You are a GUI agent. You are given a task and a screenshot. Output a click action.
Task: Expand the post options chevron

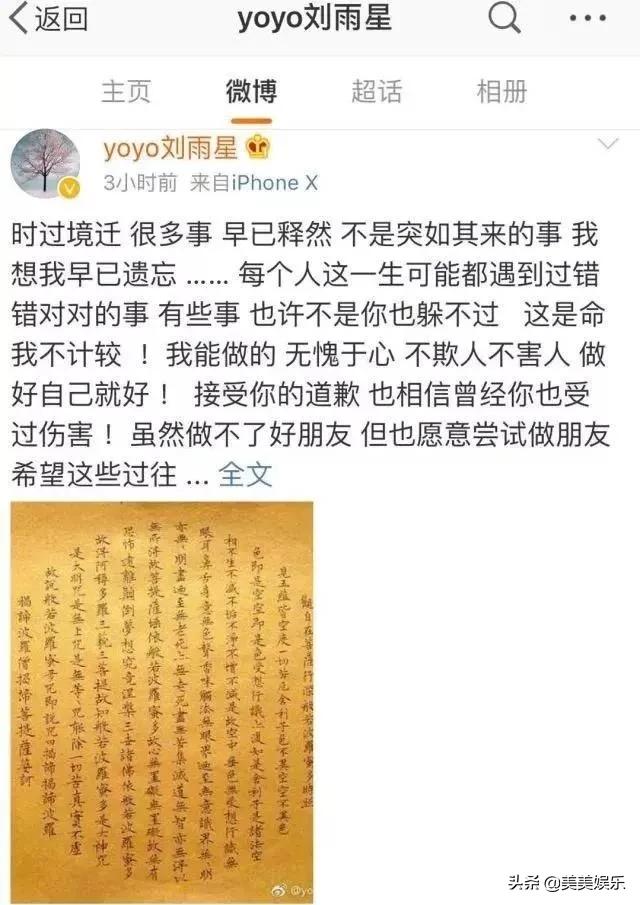607,146
